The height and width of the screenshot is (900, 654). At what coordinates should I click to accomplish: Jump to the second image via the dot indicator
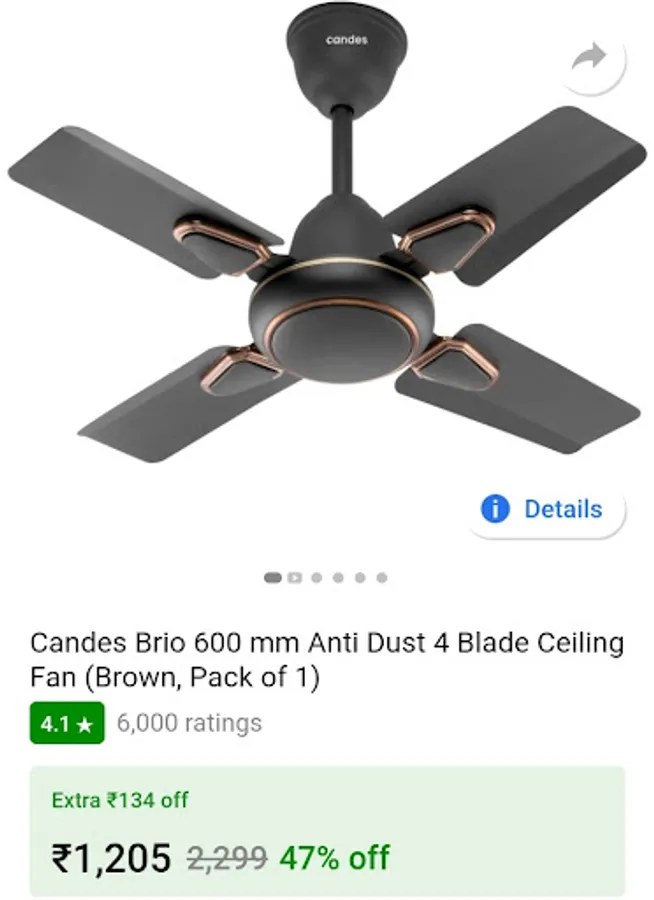point(295,577)
